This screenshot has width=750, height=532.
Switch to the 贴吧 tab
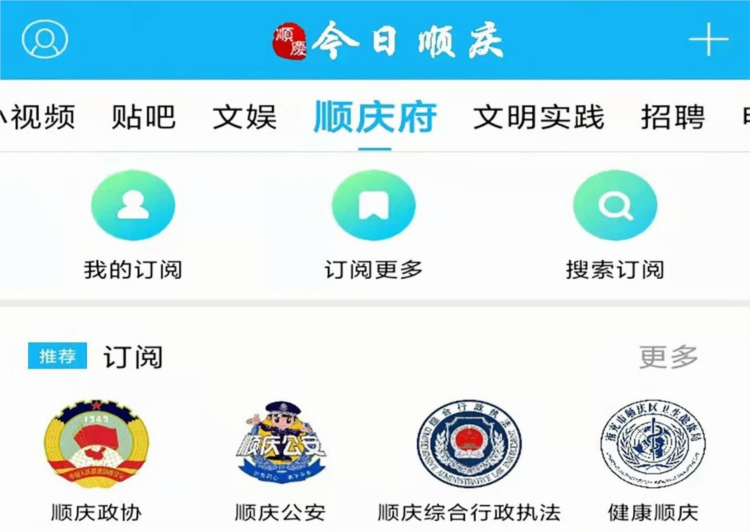coord(143,117)
